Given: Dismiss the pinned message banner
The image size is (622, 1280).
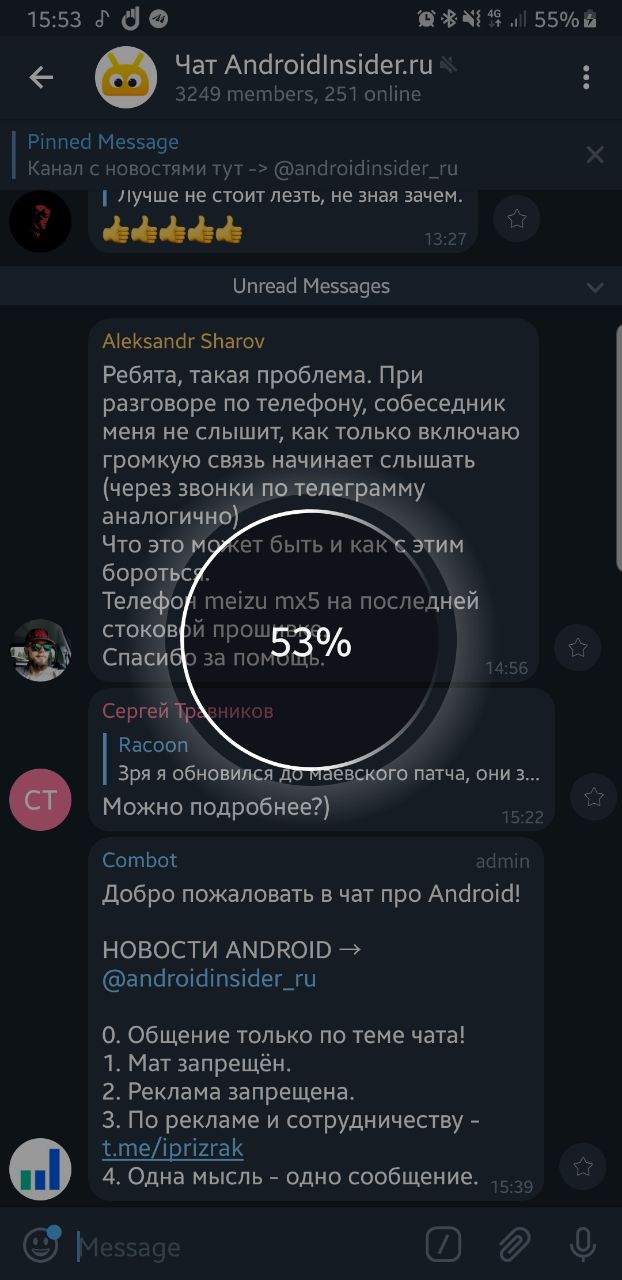Looking at the screenshot, I should coord(595,155).
